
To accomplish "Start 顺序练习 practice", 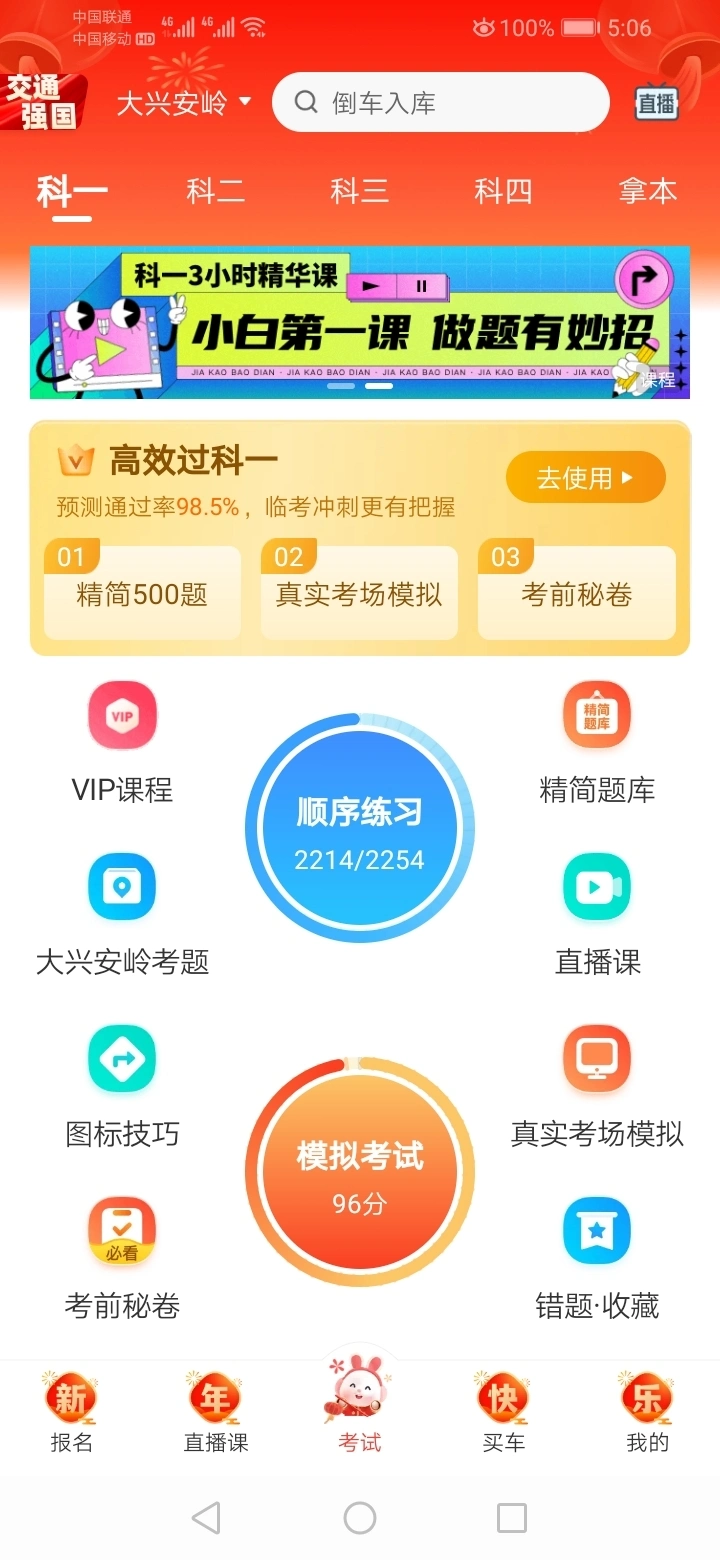I will (360, 828).
